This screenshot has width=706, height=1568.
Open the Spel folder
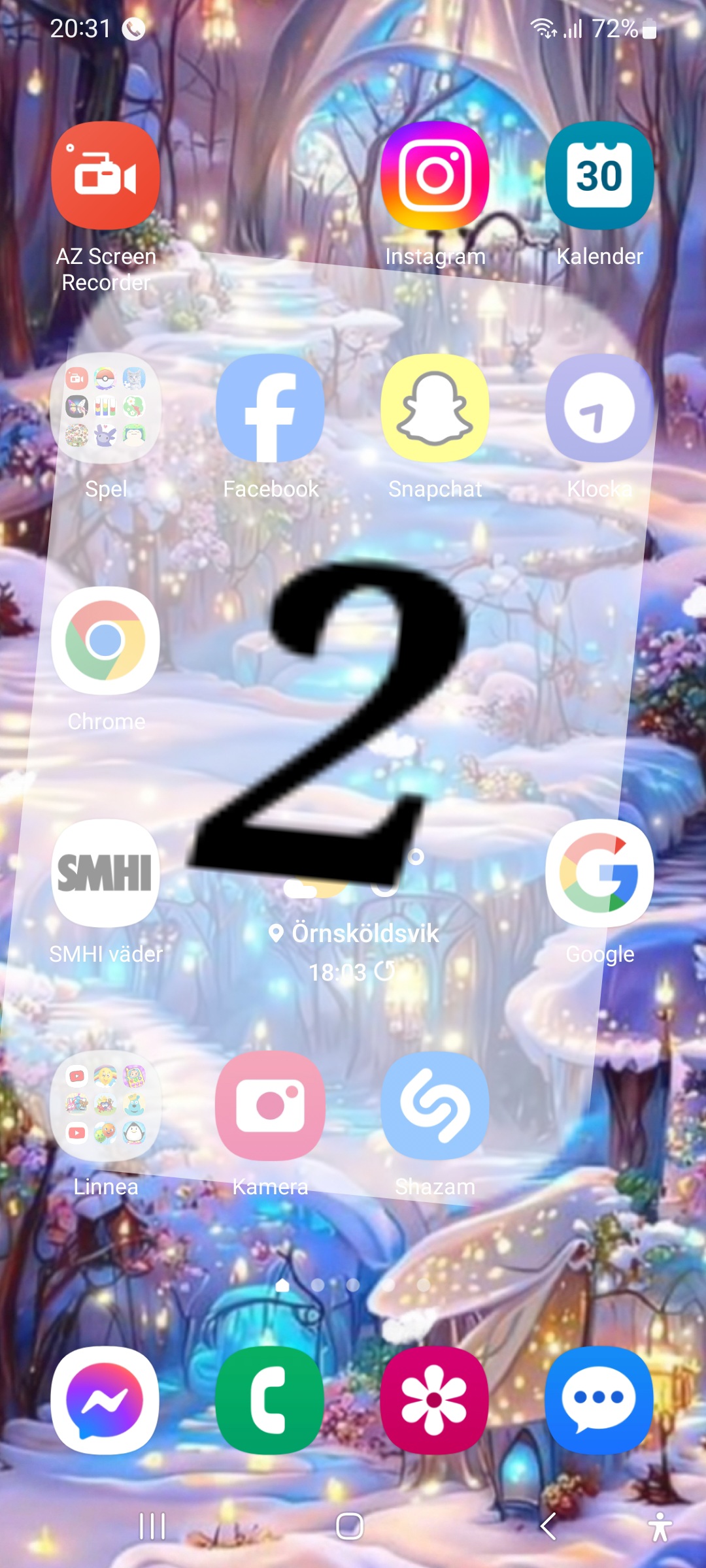pos(105,408)
